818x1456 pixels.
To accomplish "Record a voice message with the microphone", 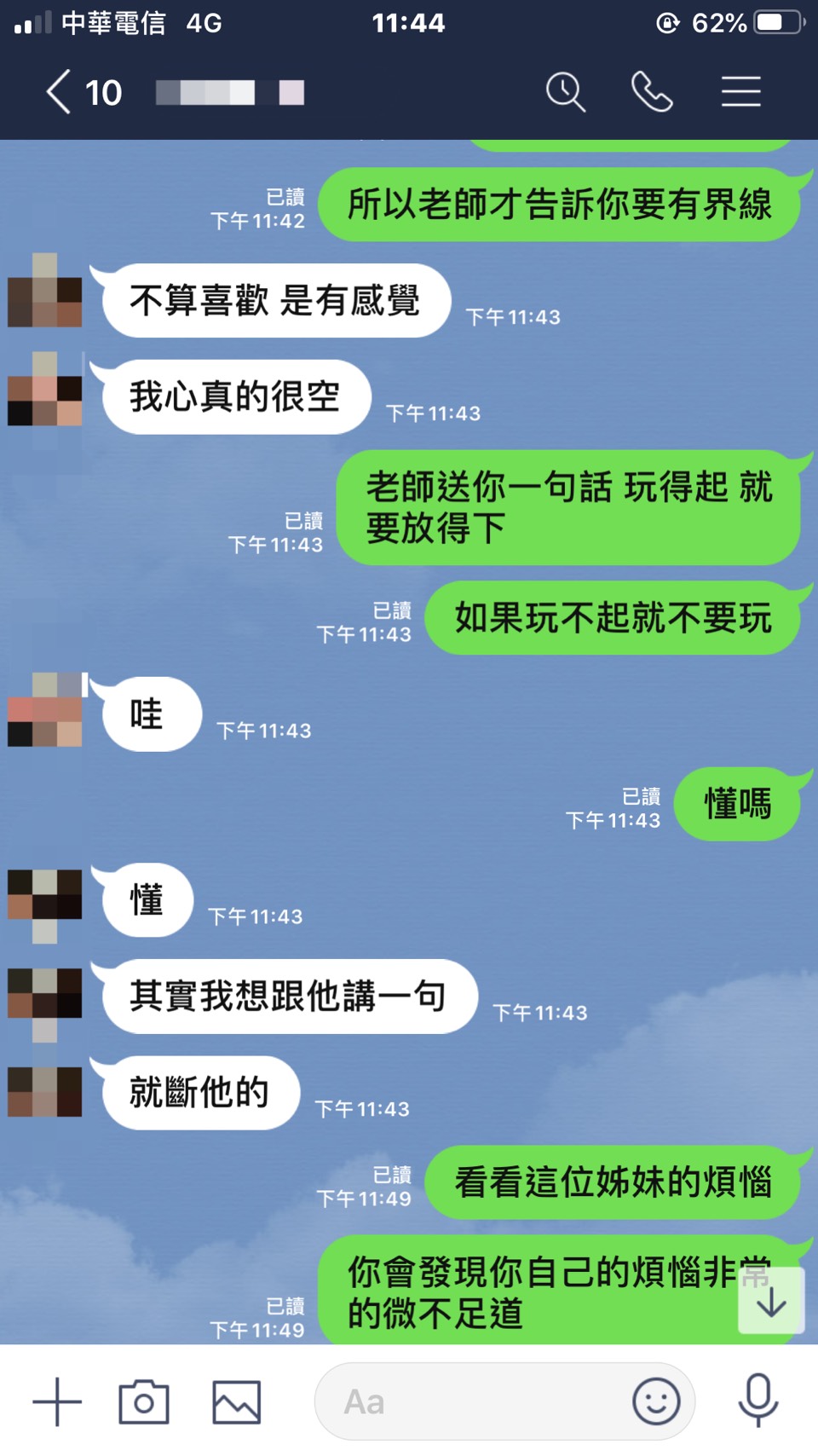I will pyautogui.click(x=758, y=1401).
